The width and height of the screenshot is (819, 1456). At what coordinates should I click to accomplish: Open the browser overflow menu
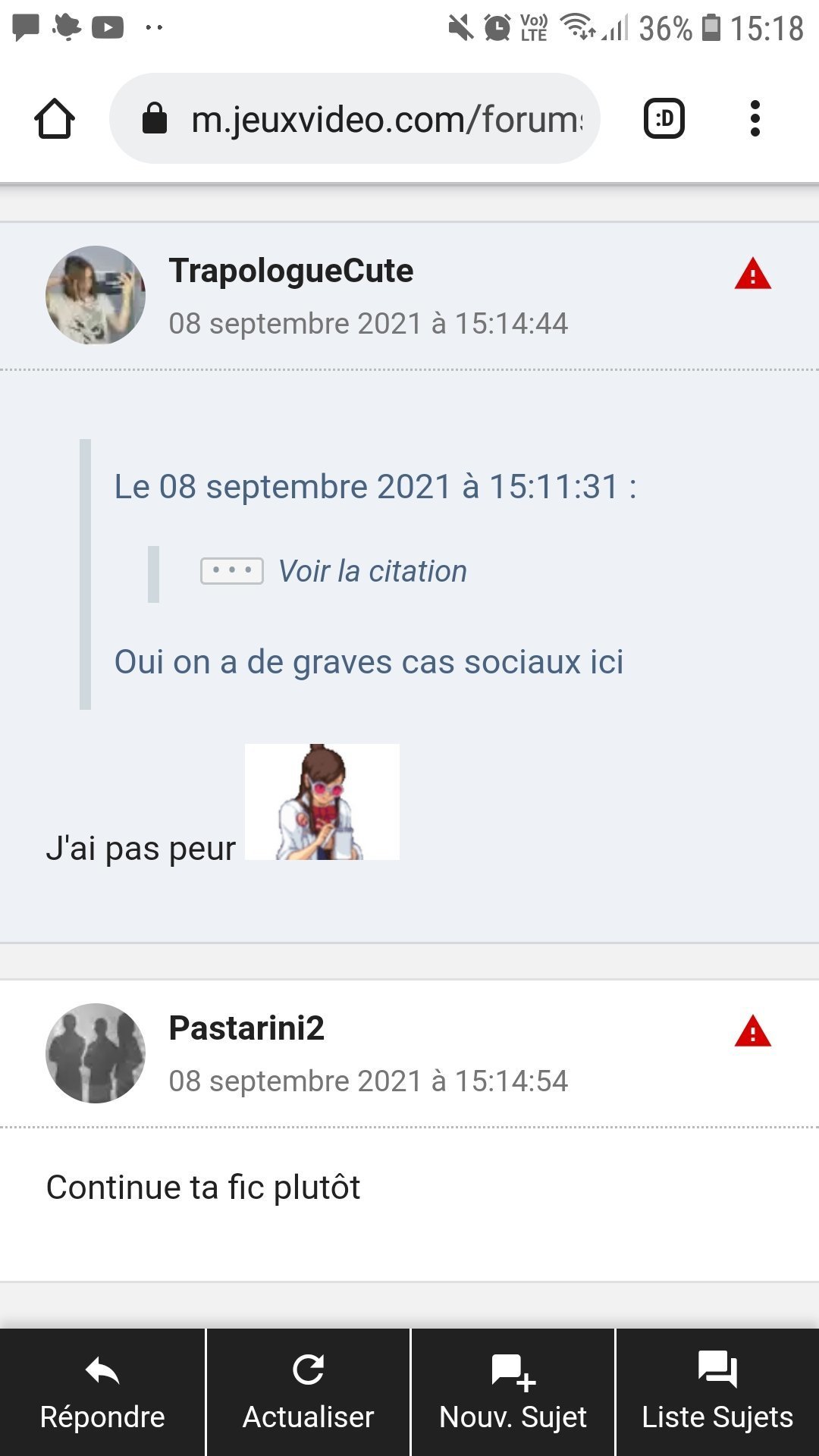point(755,118)
